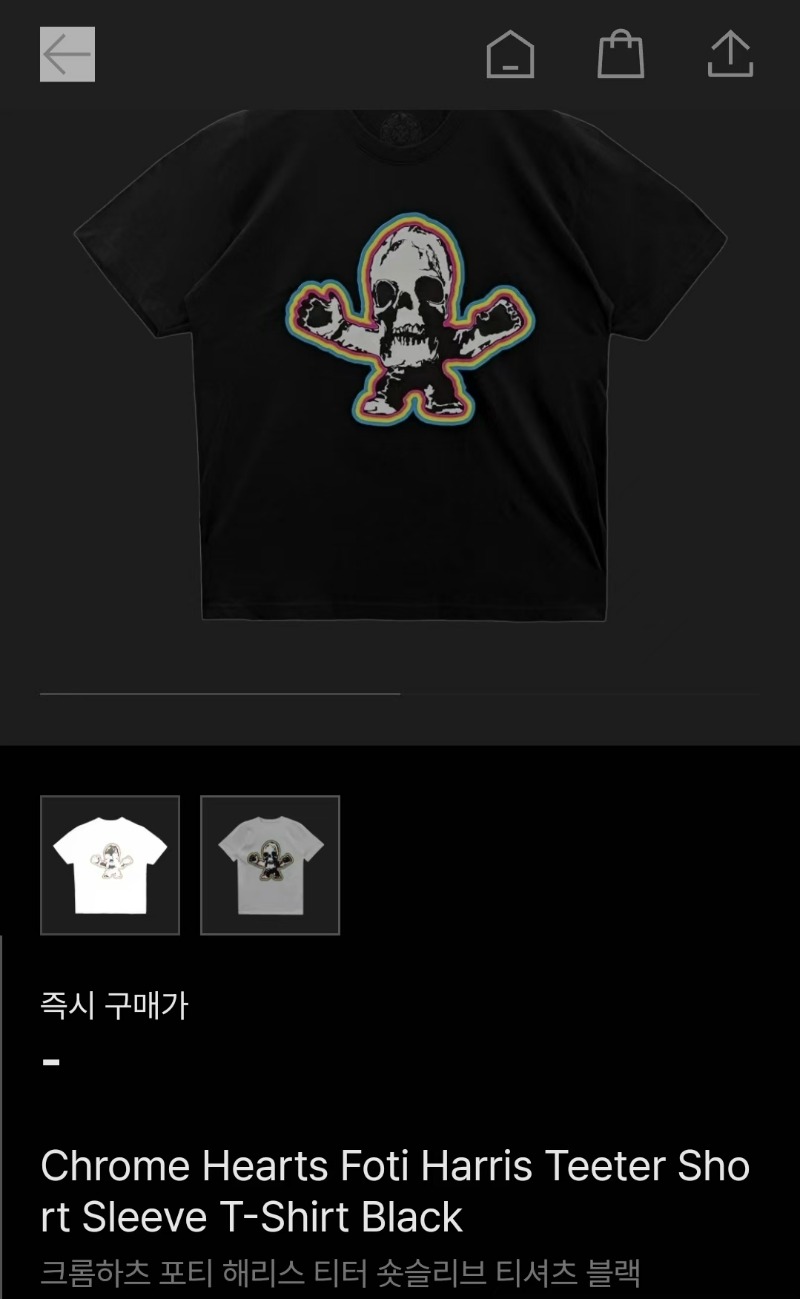Image resolution: width=800 pixels, height=1299 pixels.
Task: Select the gray t-shirt thumbnail
Action: (270, 865)
